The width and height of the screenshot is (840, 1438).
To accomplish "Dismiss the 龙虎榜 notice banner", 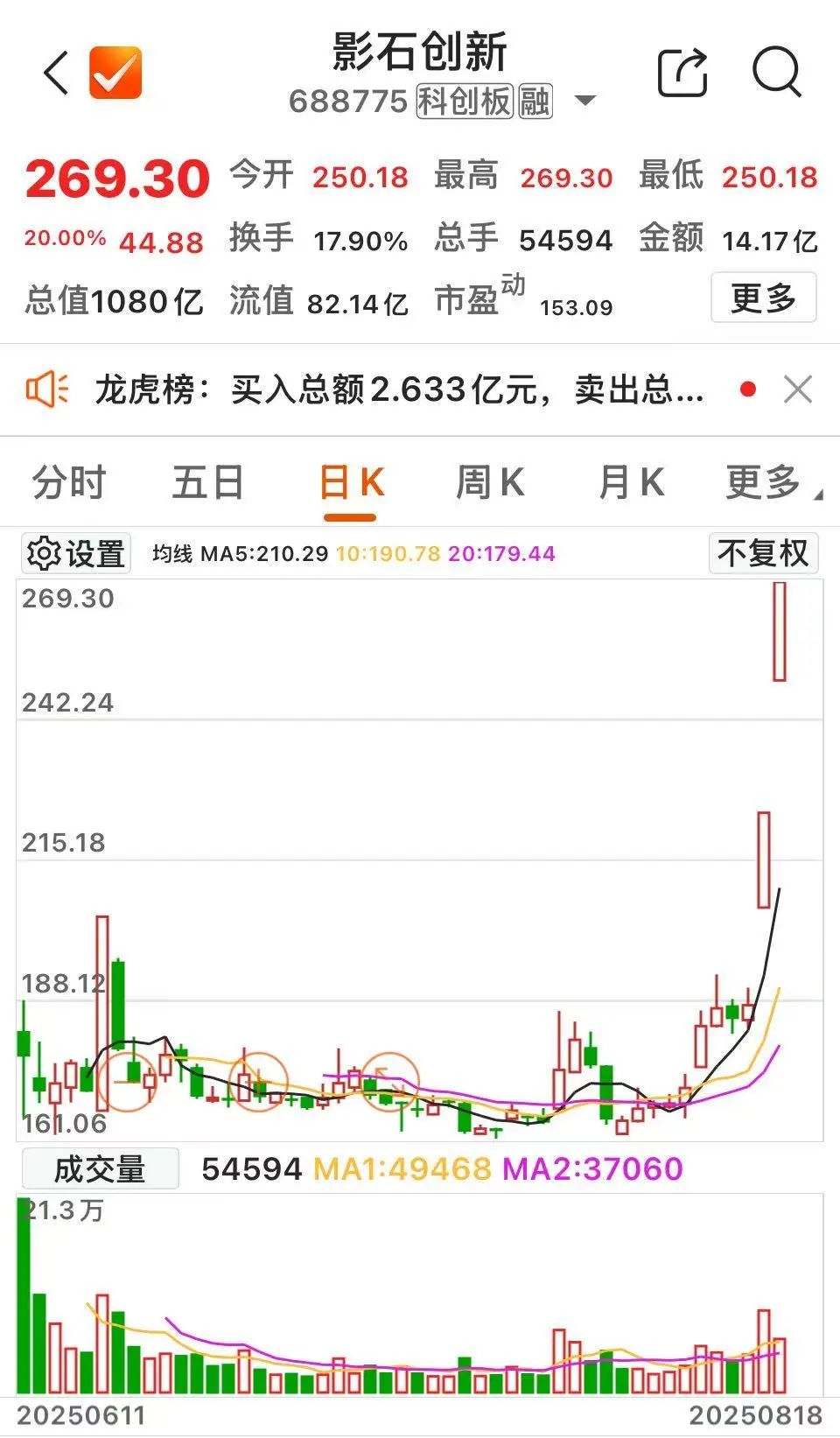I will click(798, 389).
